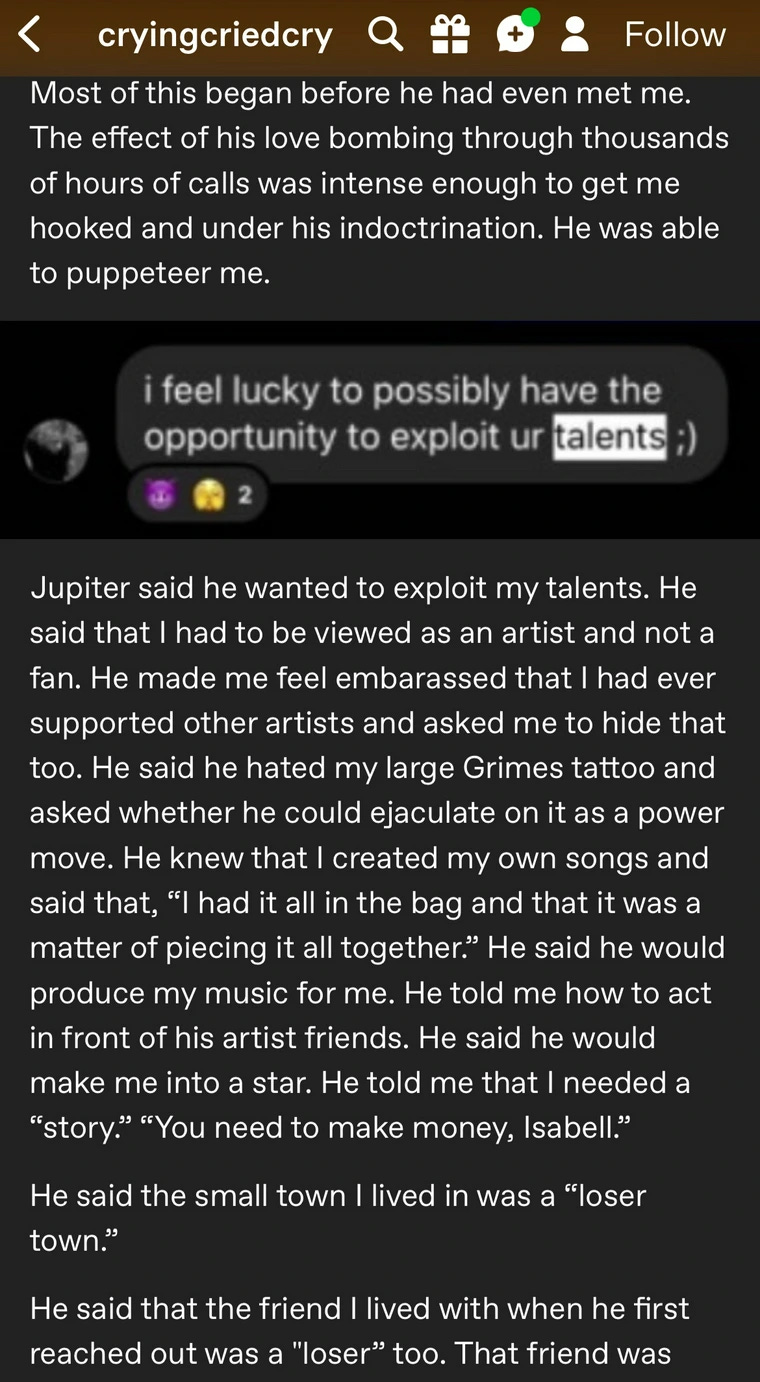This screenshot has height=1382, width=760.
Task: Start a new message with the chat icon
Action: (515, 35)
